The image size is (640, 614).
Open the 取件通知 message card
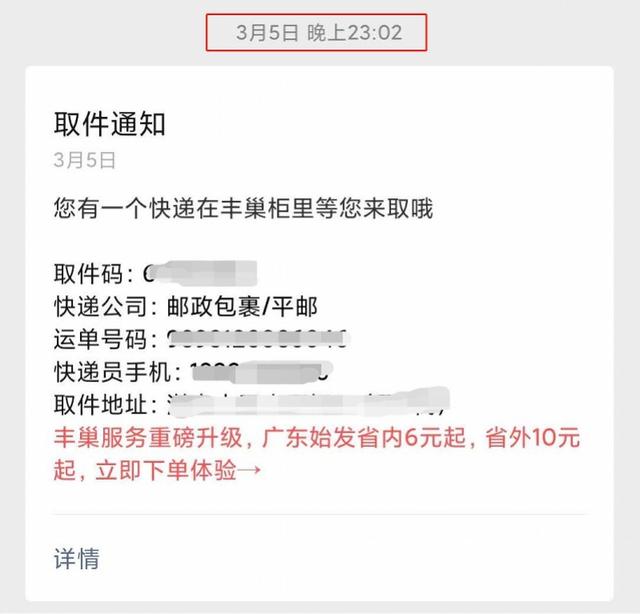[110, 124]
